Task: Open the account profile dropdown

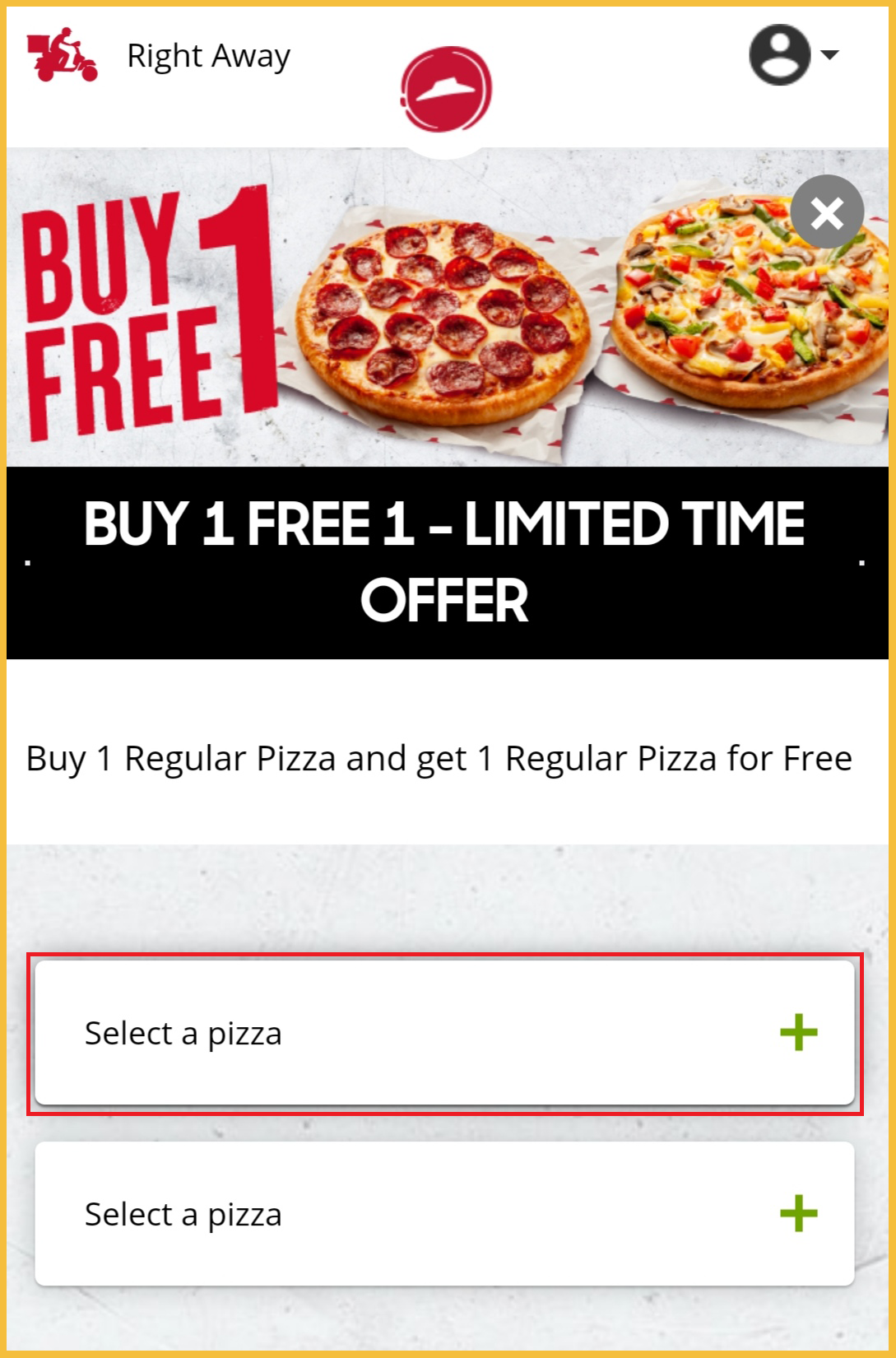Action: tap(792, 55)
